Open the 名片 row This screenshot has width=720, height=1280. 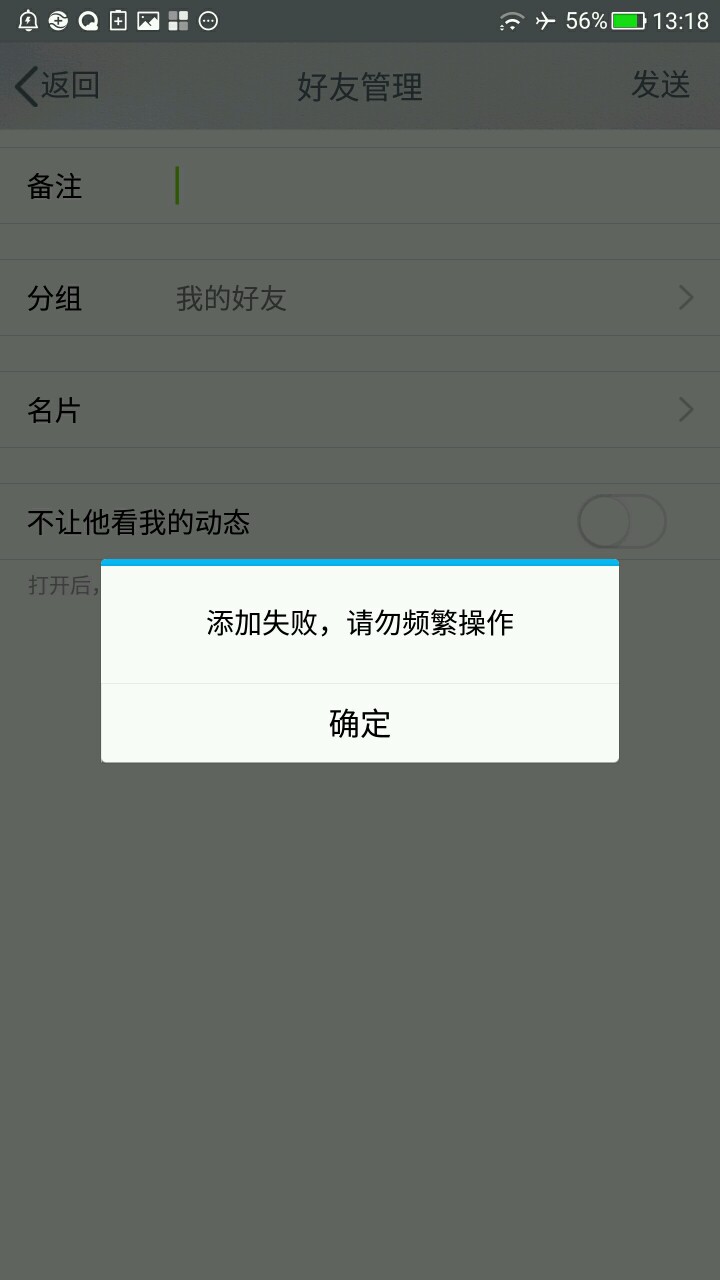point(360,410)
